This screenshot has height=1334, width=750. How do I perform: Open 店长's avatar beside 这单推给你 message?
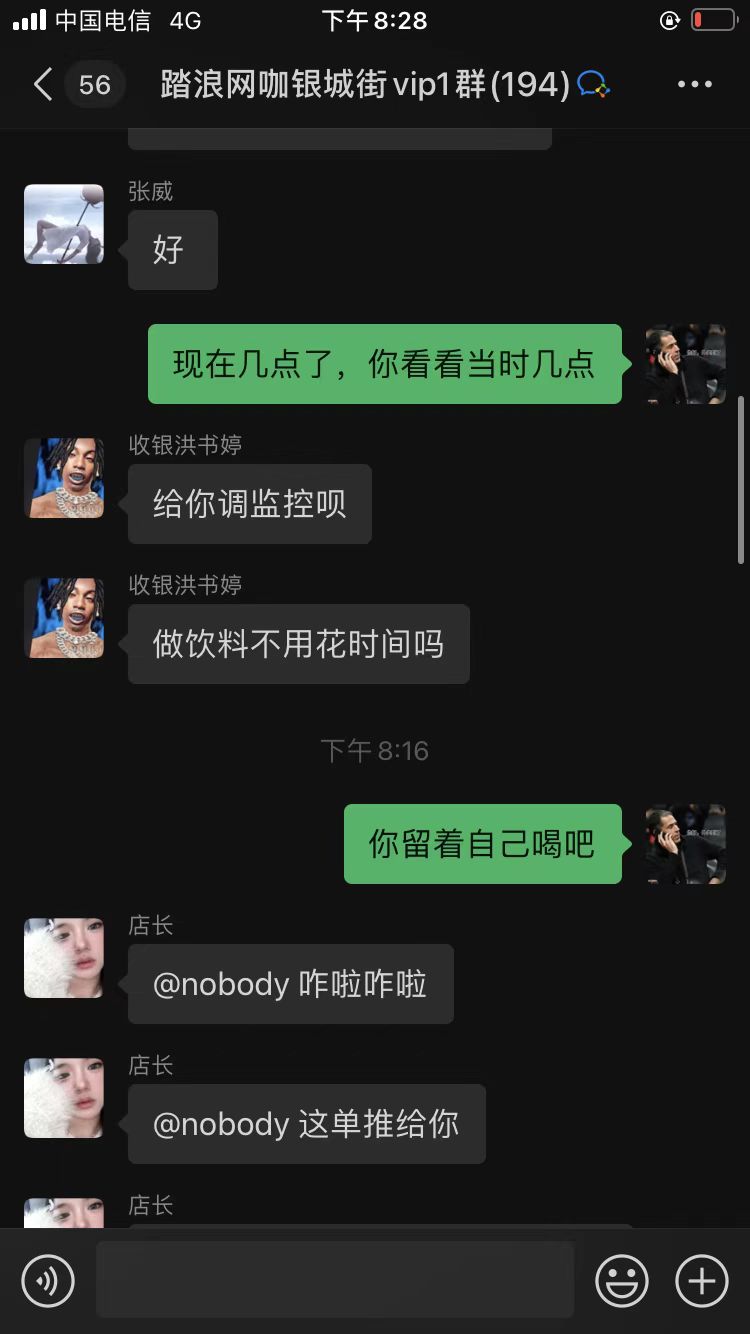[x=64, y=1098]
